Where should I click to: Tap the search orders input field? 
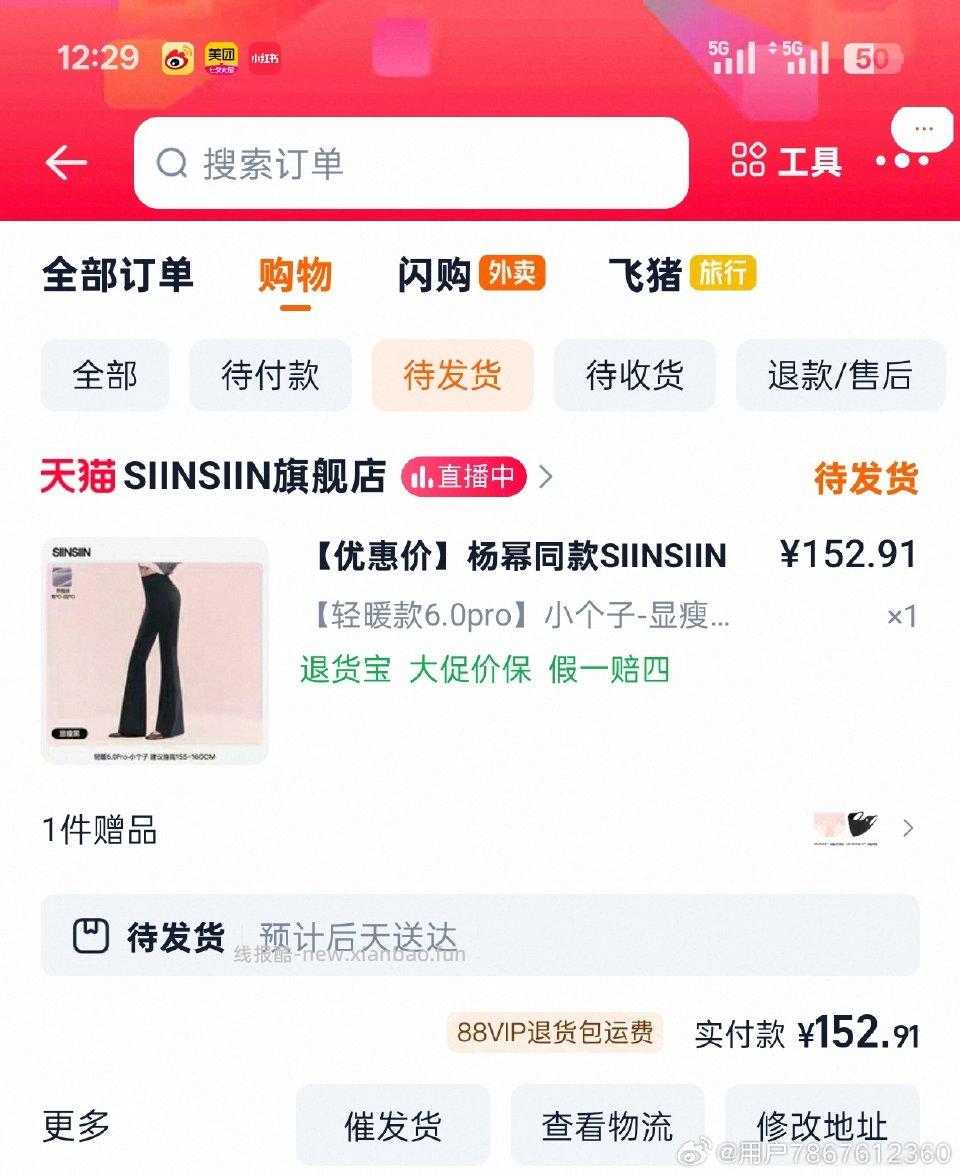(x=412, y=163)
